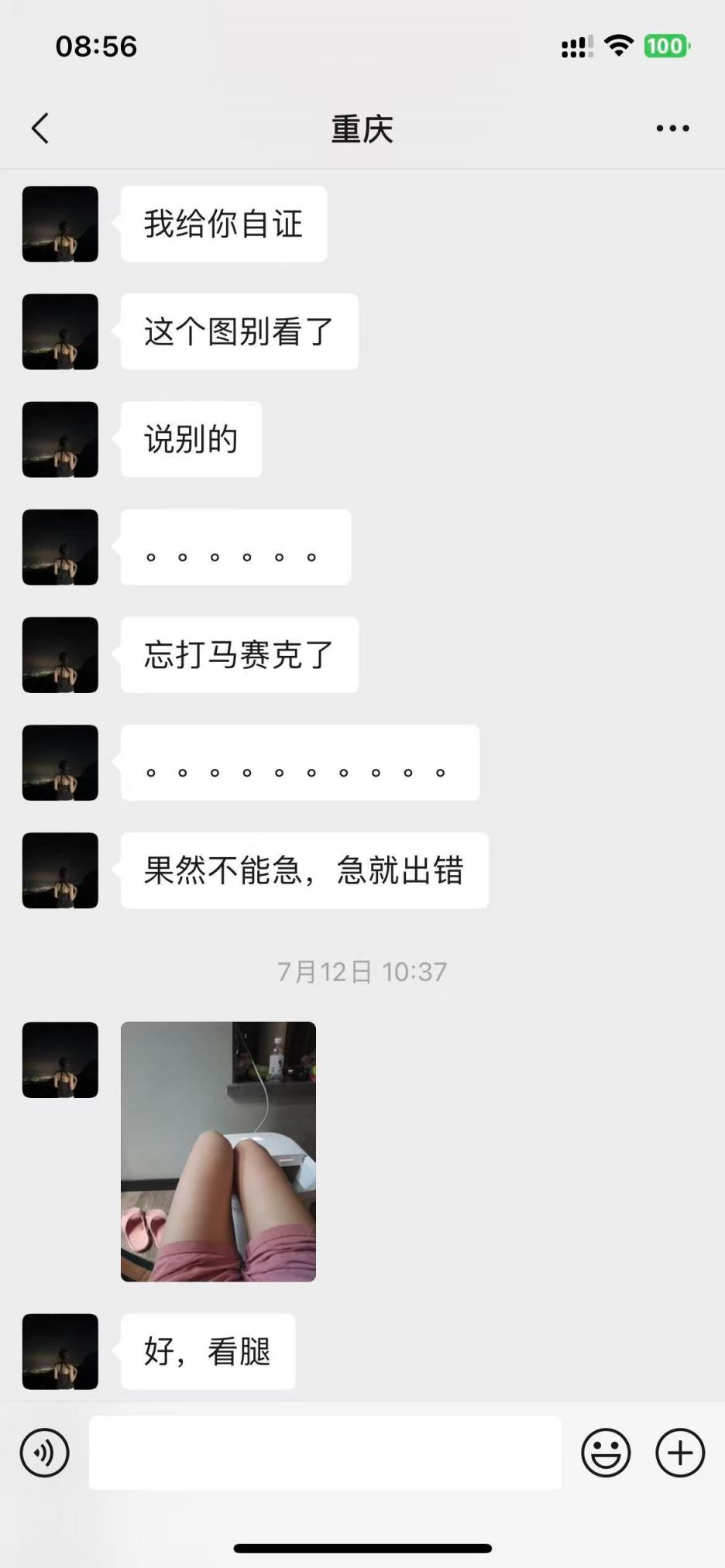
Task: Open the chat info overflow menu
Action: 672,129
